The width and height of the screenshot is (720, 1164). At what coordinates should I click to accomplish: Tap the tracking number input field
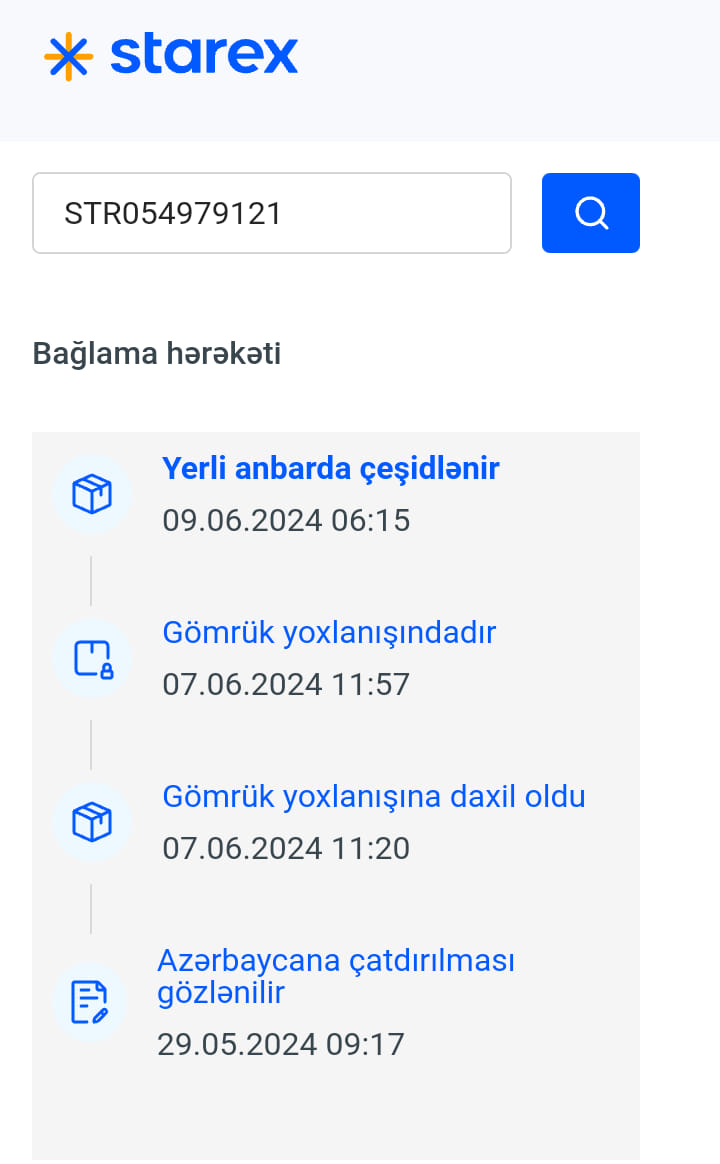click(x=272, y=213)
